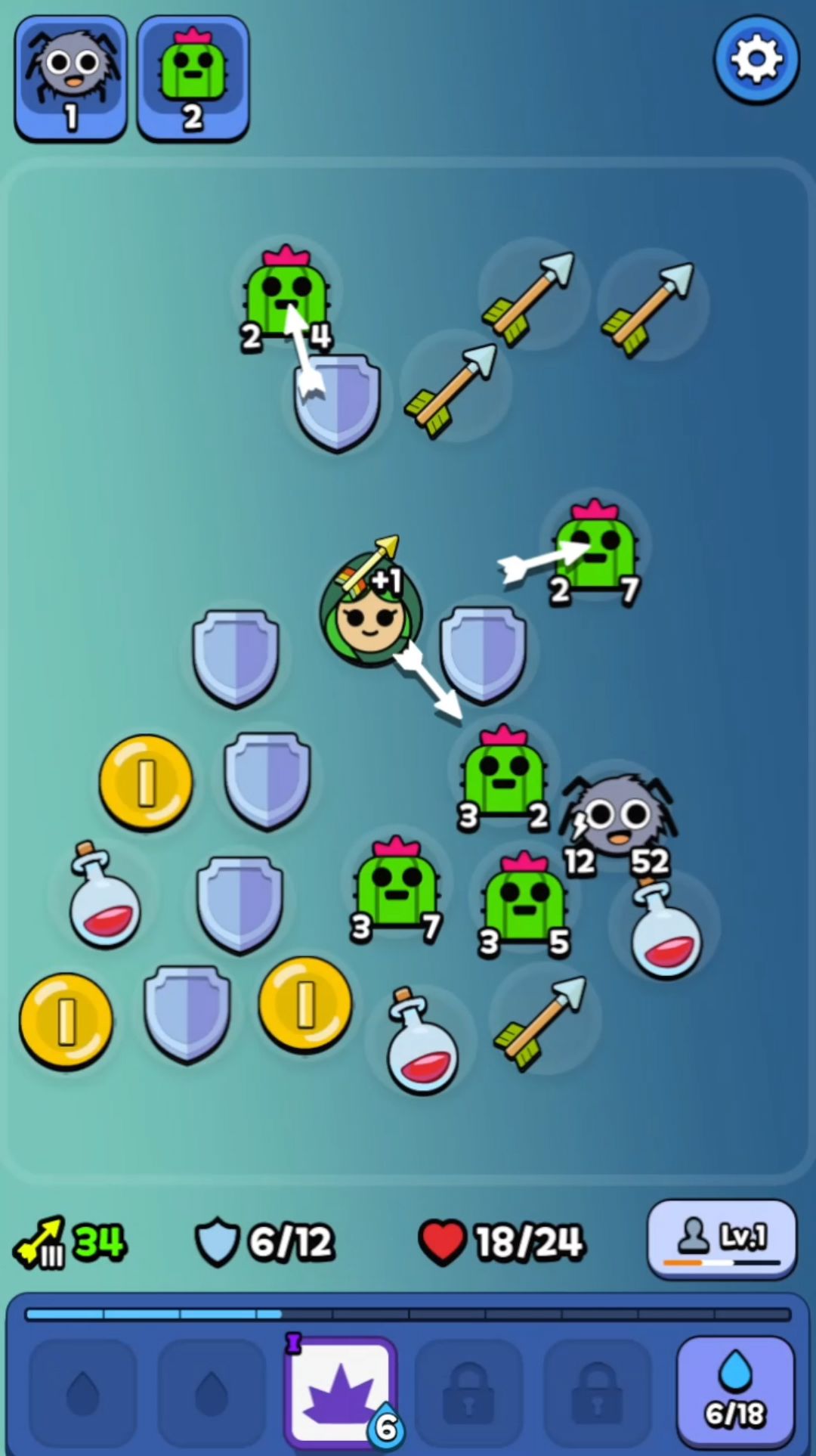
Task: Select the cactus enemy card numbered 2
Action: click(193, 78)
